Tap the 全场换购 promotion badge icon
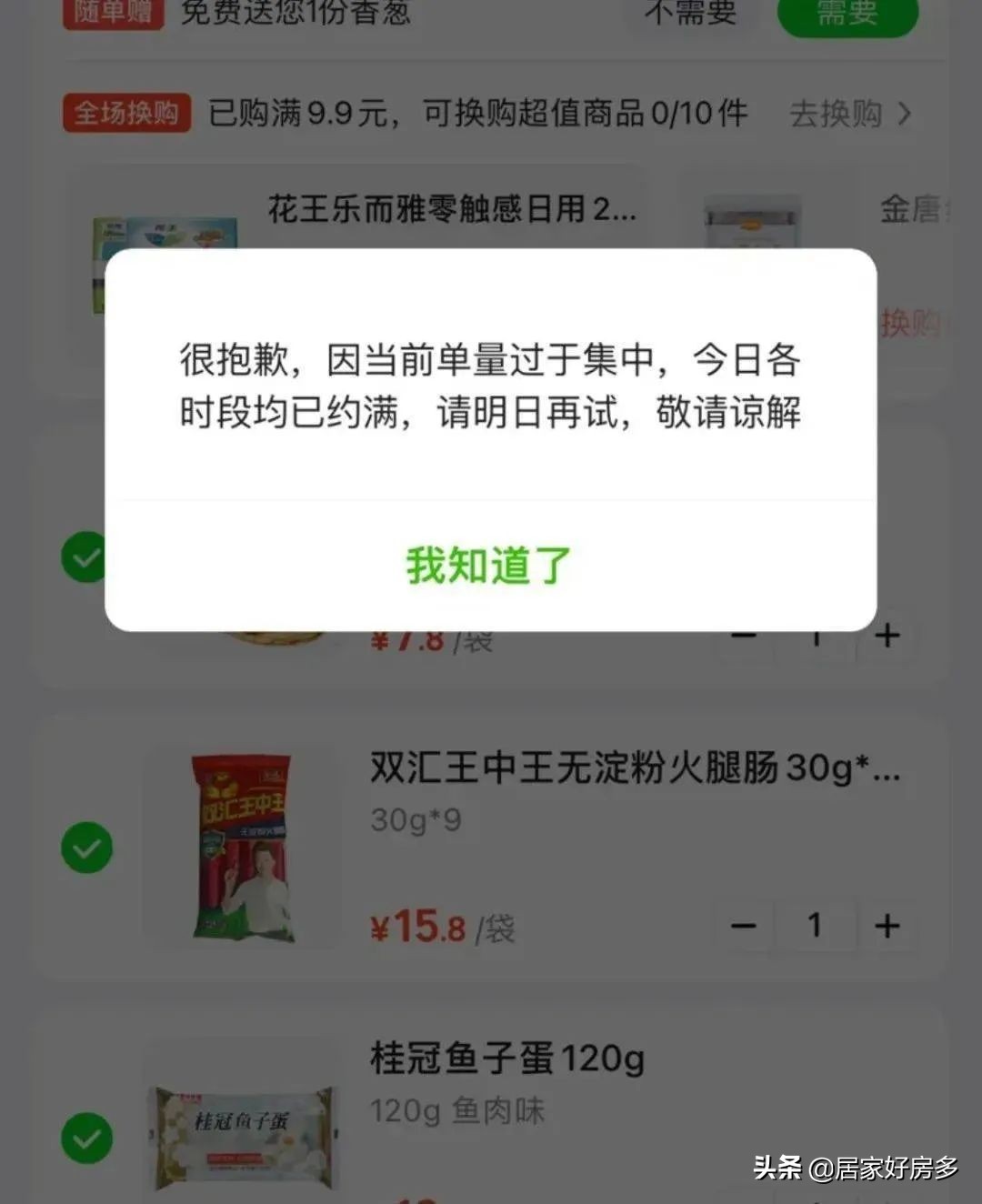 pyautogui.click(x=125, y=113)
